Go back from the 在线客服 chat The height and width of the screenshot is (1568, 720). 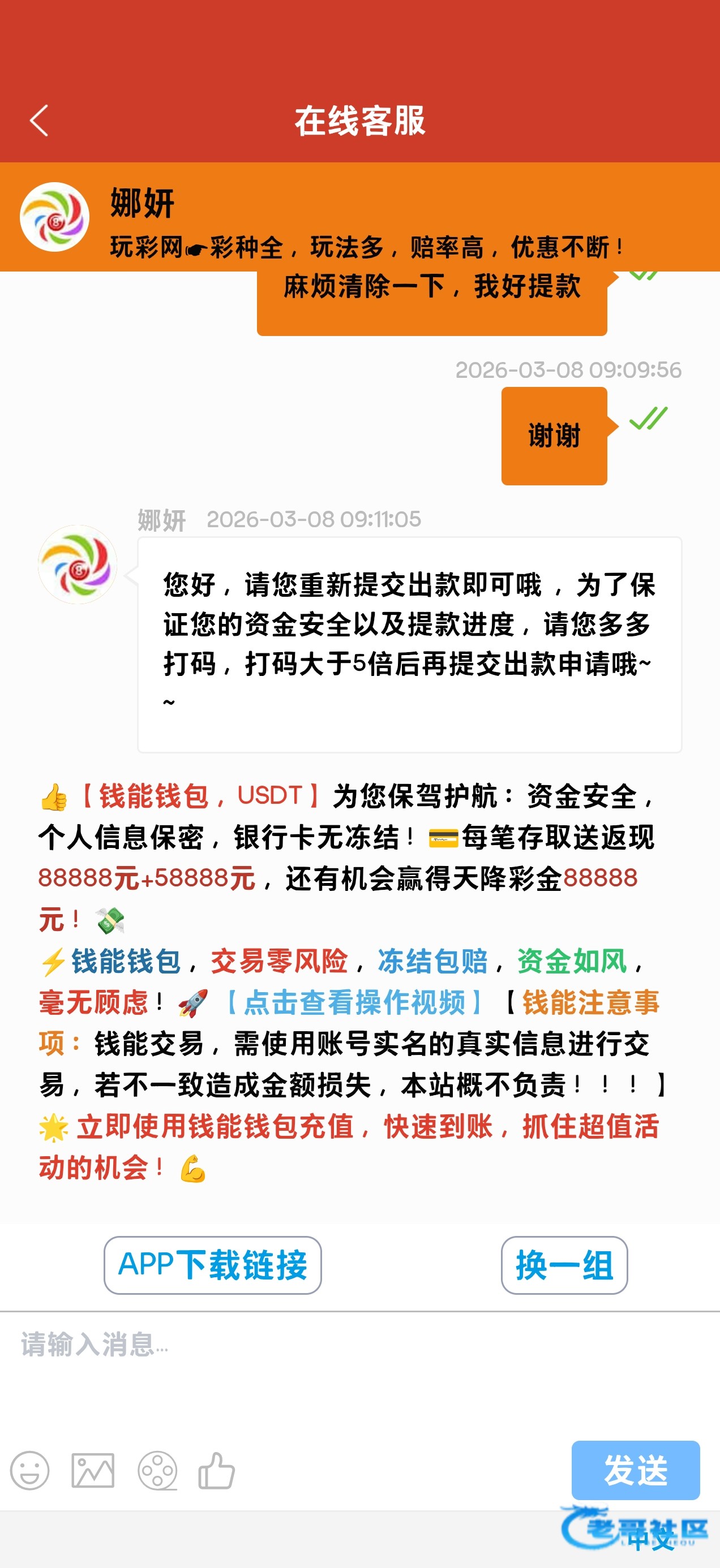point(39,120)
